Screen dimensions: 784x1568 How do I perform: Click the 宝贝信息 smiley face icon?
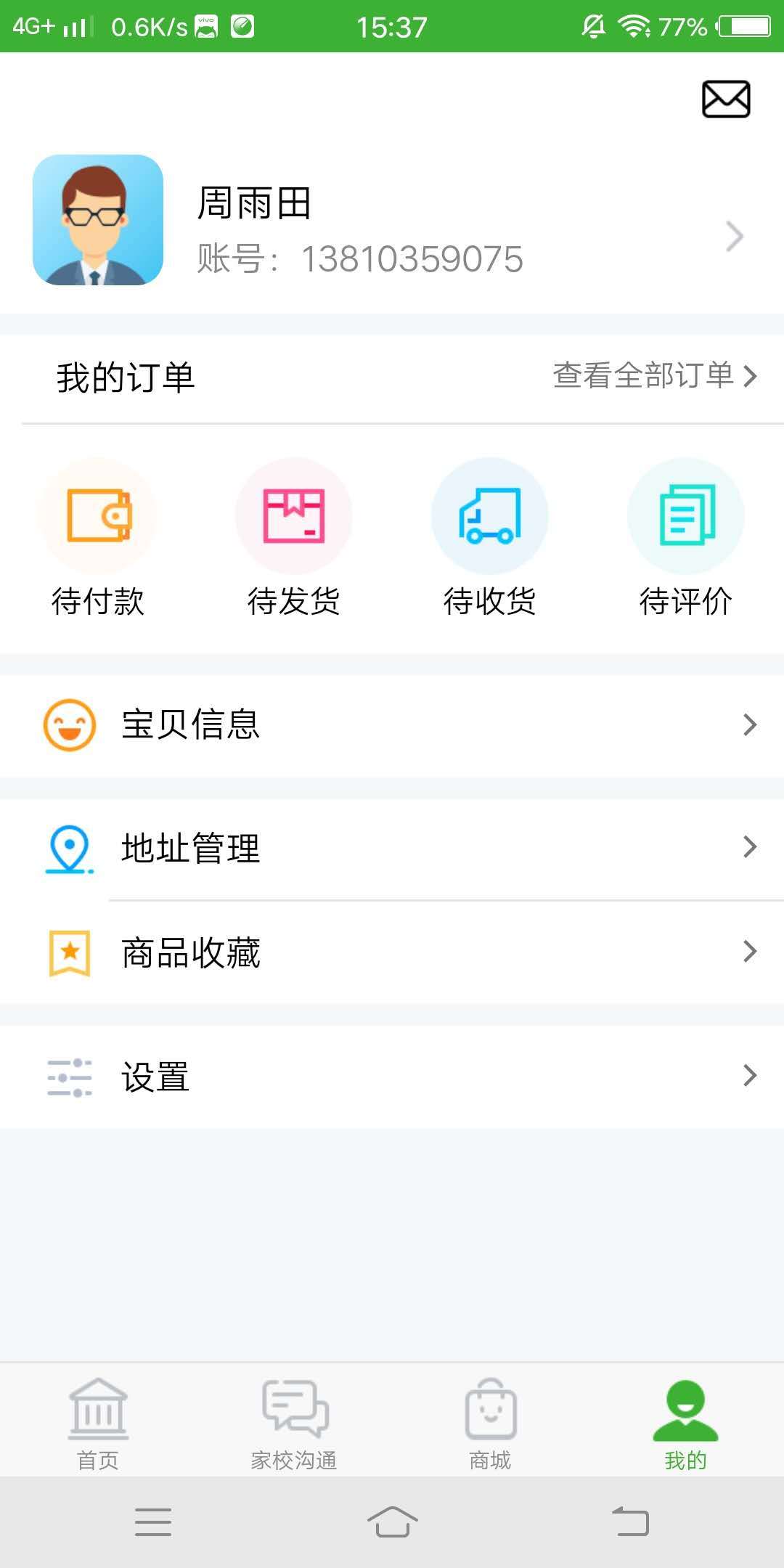pyautogui.click(x=69, y=724)
